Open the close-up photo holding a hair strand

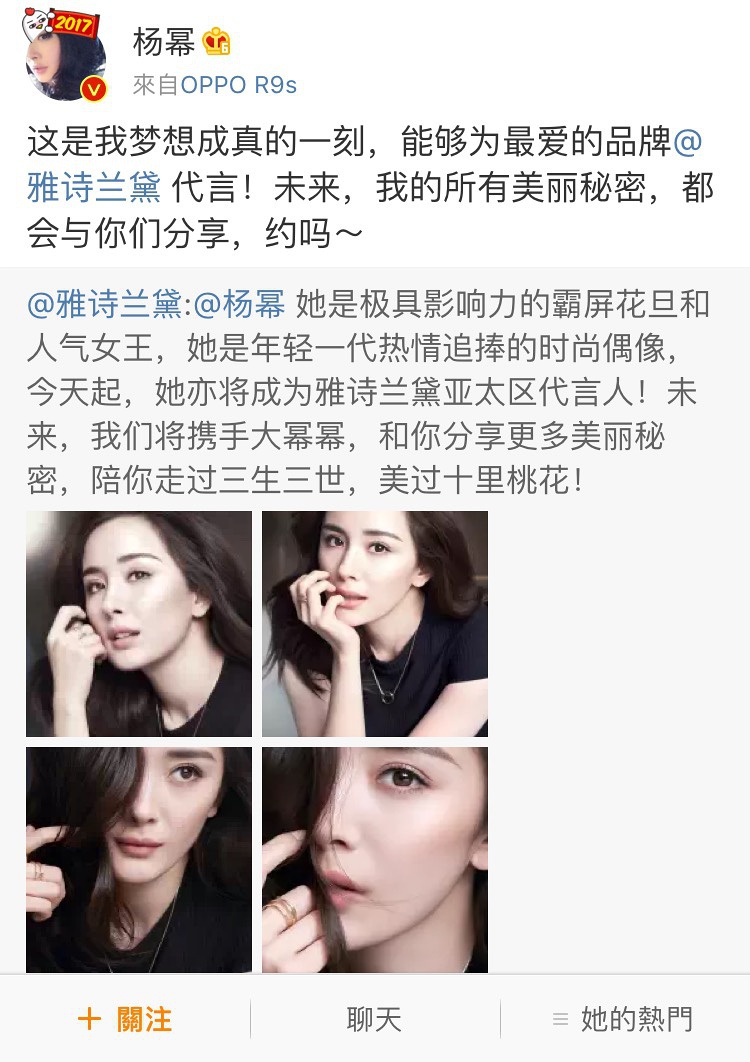[x=375, y=860]
